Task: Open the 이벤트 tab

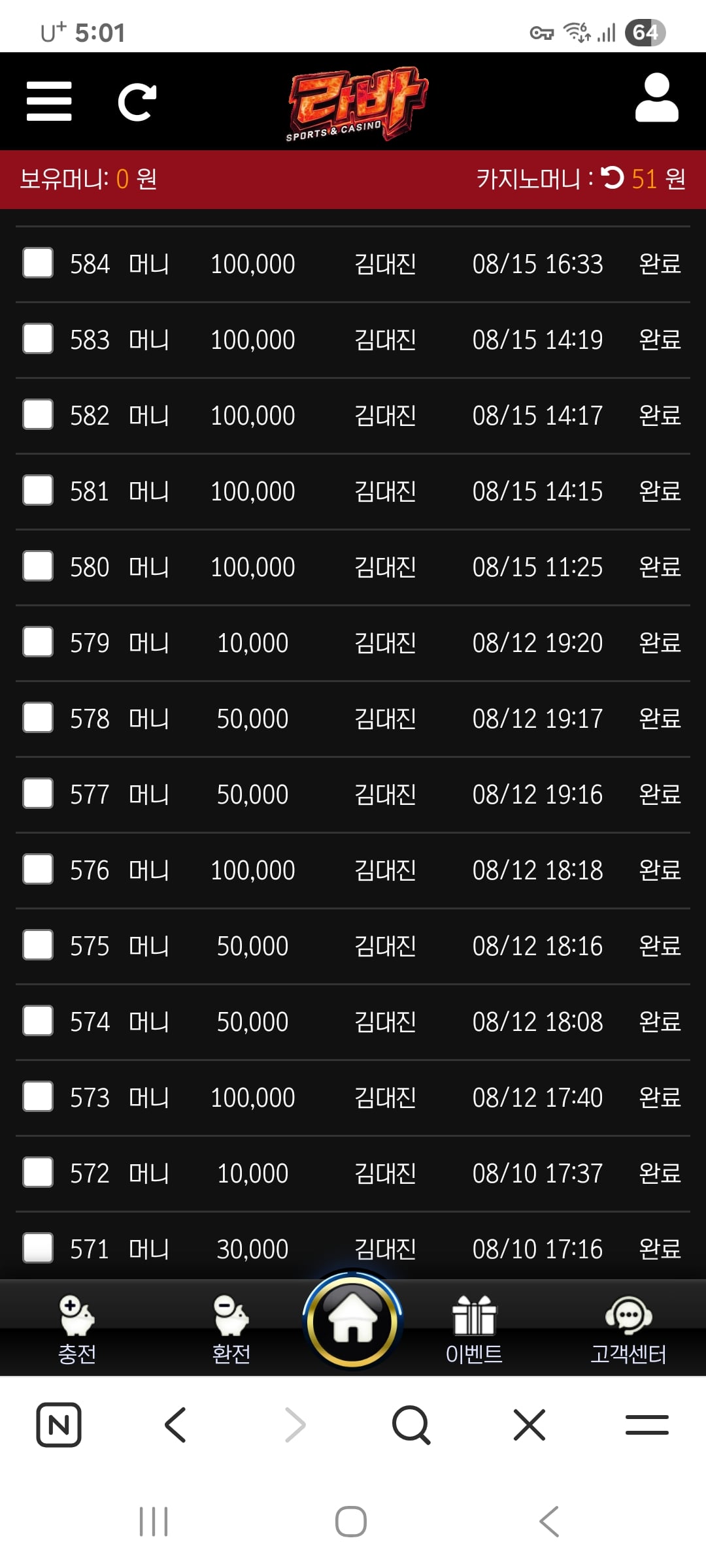Action: coord(474,1330)
